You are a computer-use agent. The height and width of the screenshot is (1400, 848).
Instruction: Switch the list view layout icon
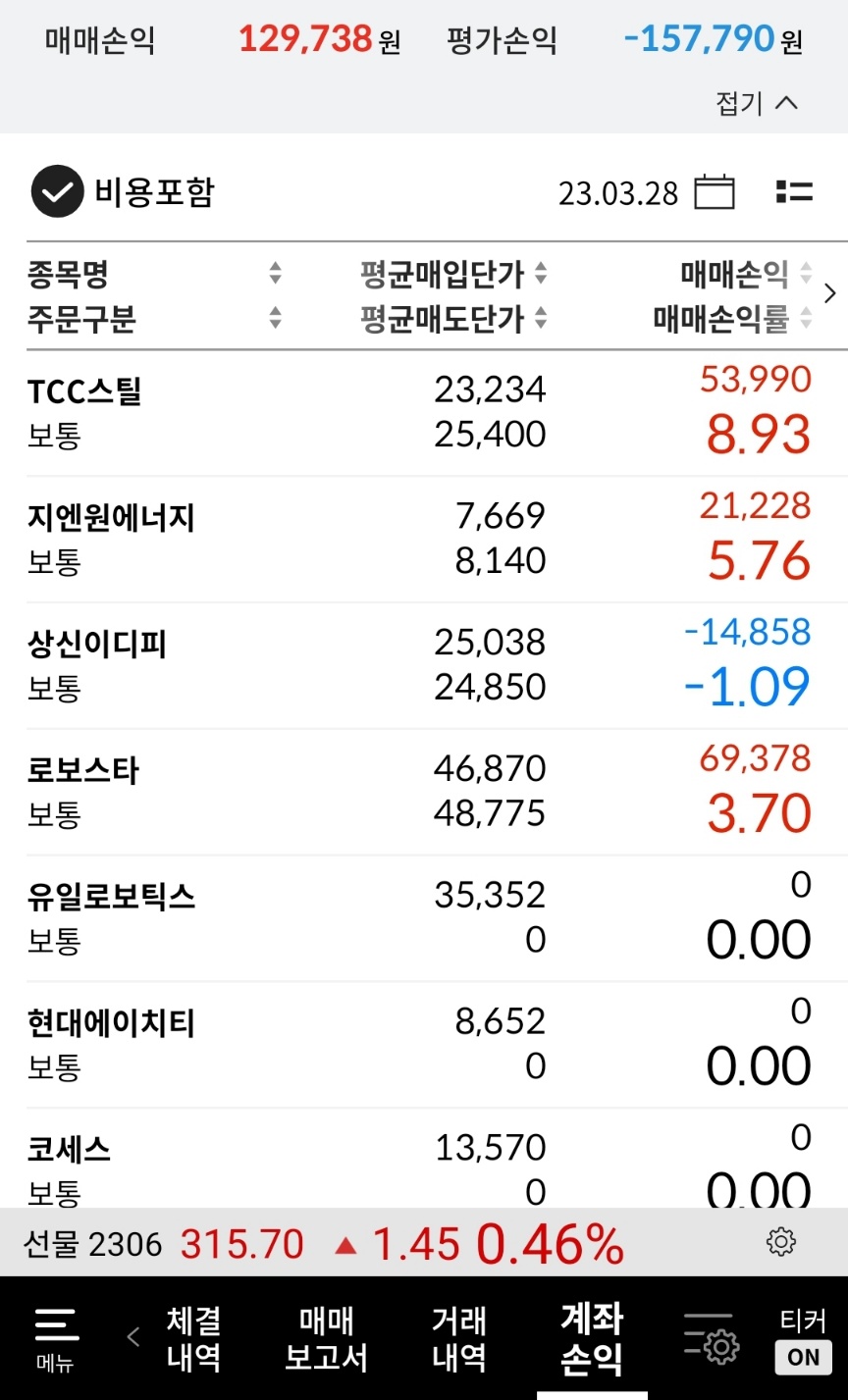click(794, 191)
